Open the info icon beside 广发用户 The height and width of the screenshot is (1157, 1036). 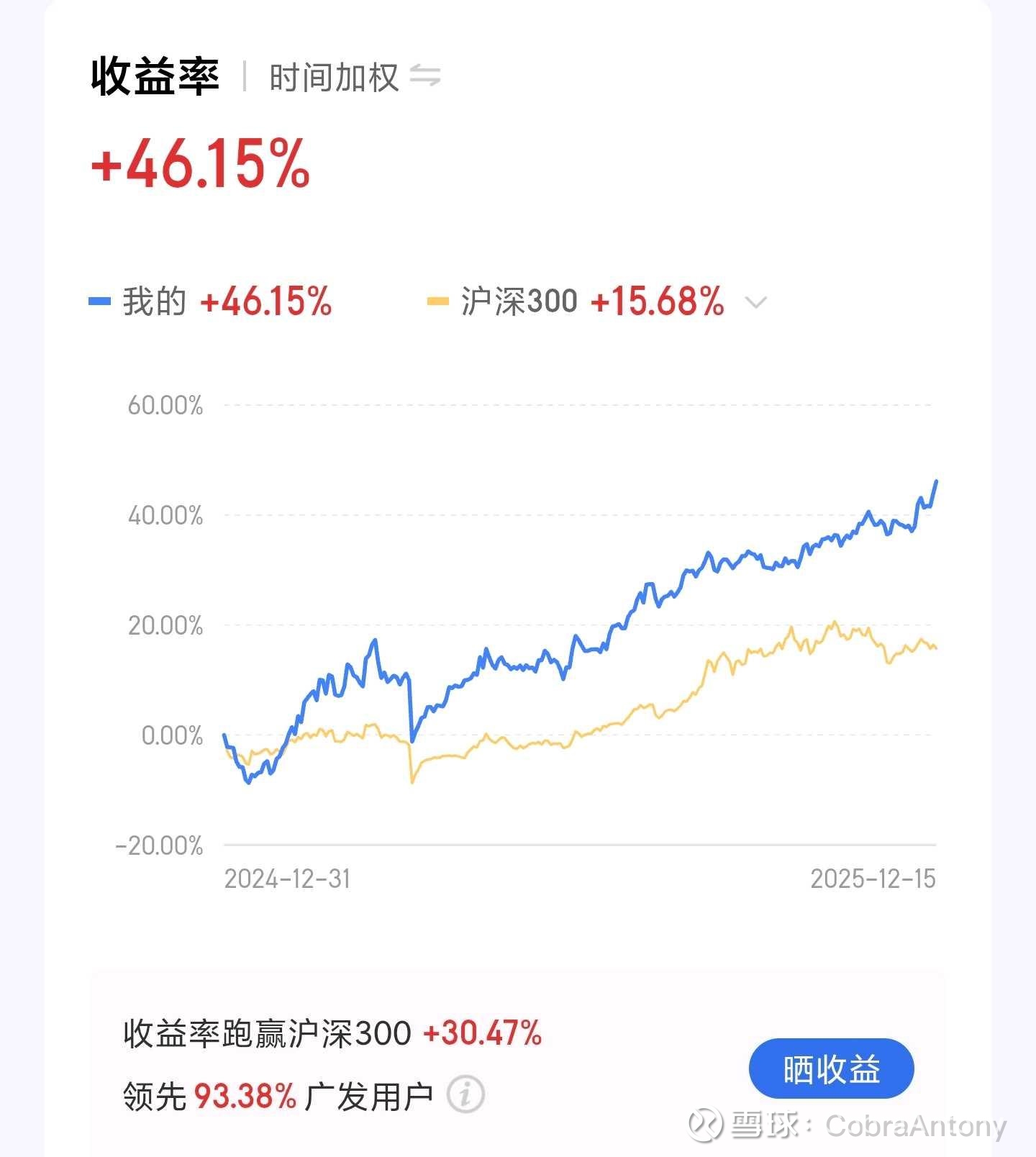pyautogui.click(x=465, y=1095)
